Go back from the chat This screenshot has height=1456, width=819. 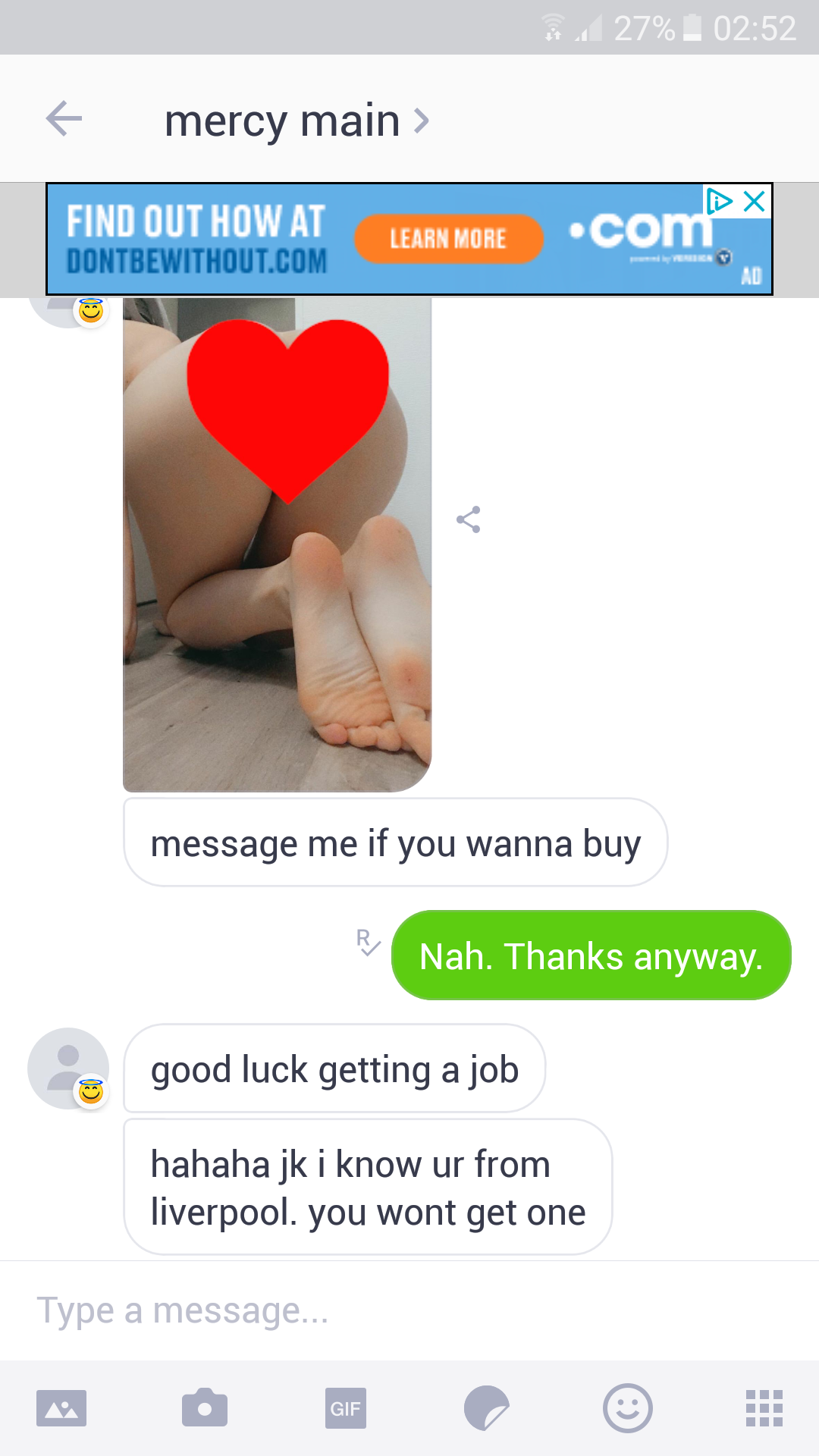click(64, 119)
